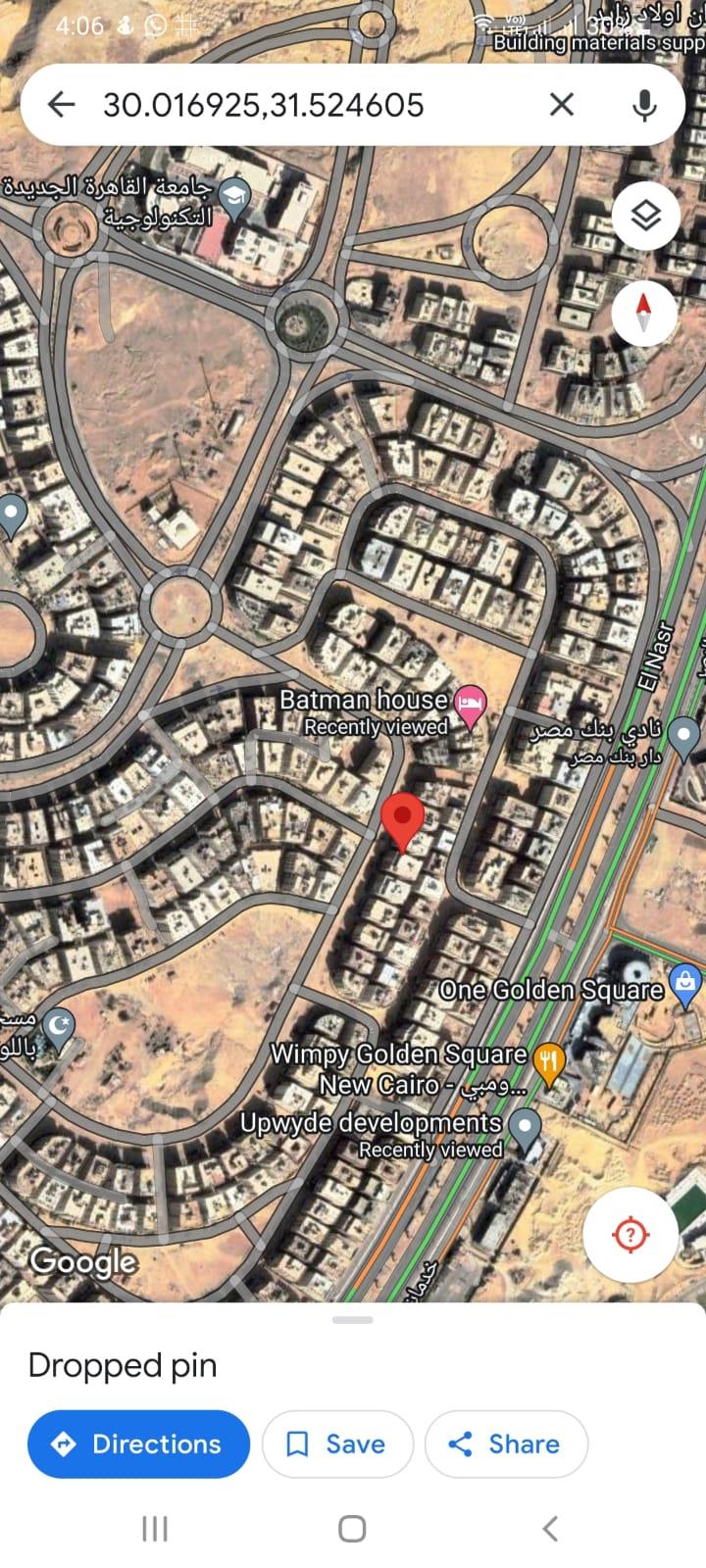Open the coordinates search field

[x=294, y=105]
